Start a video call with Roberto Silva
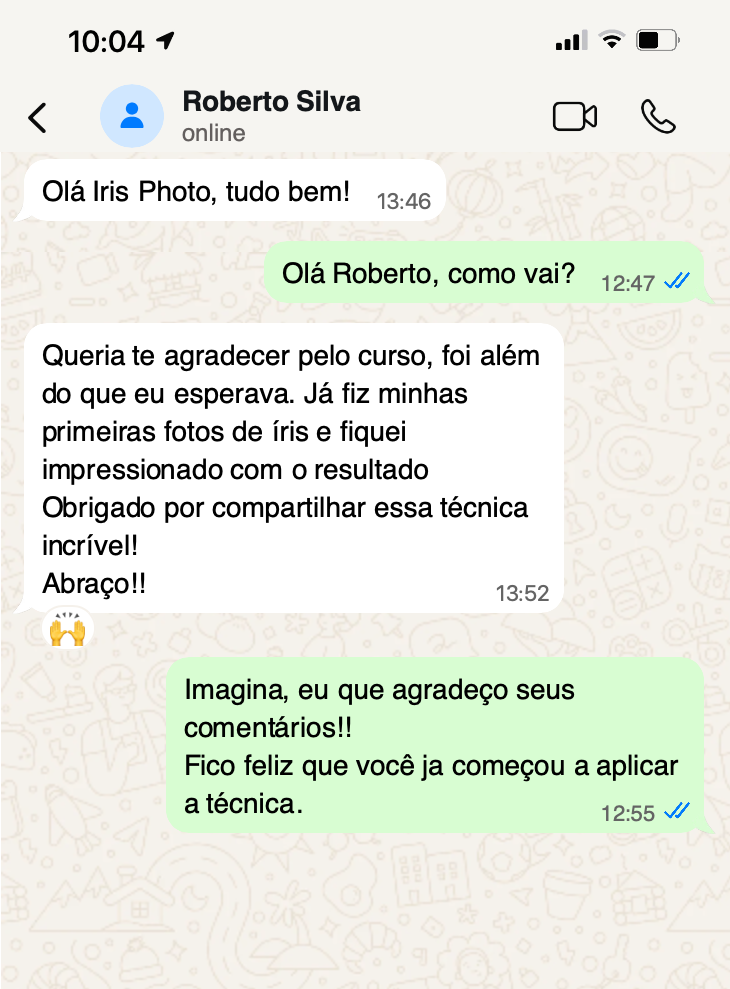The image size is (730, 989). pos(575,117)
